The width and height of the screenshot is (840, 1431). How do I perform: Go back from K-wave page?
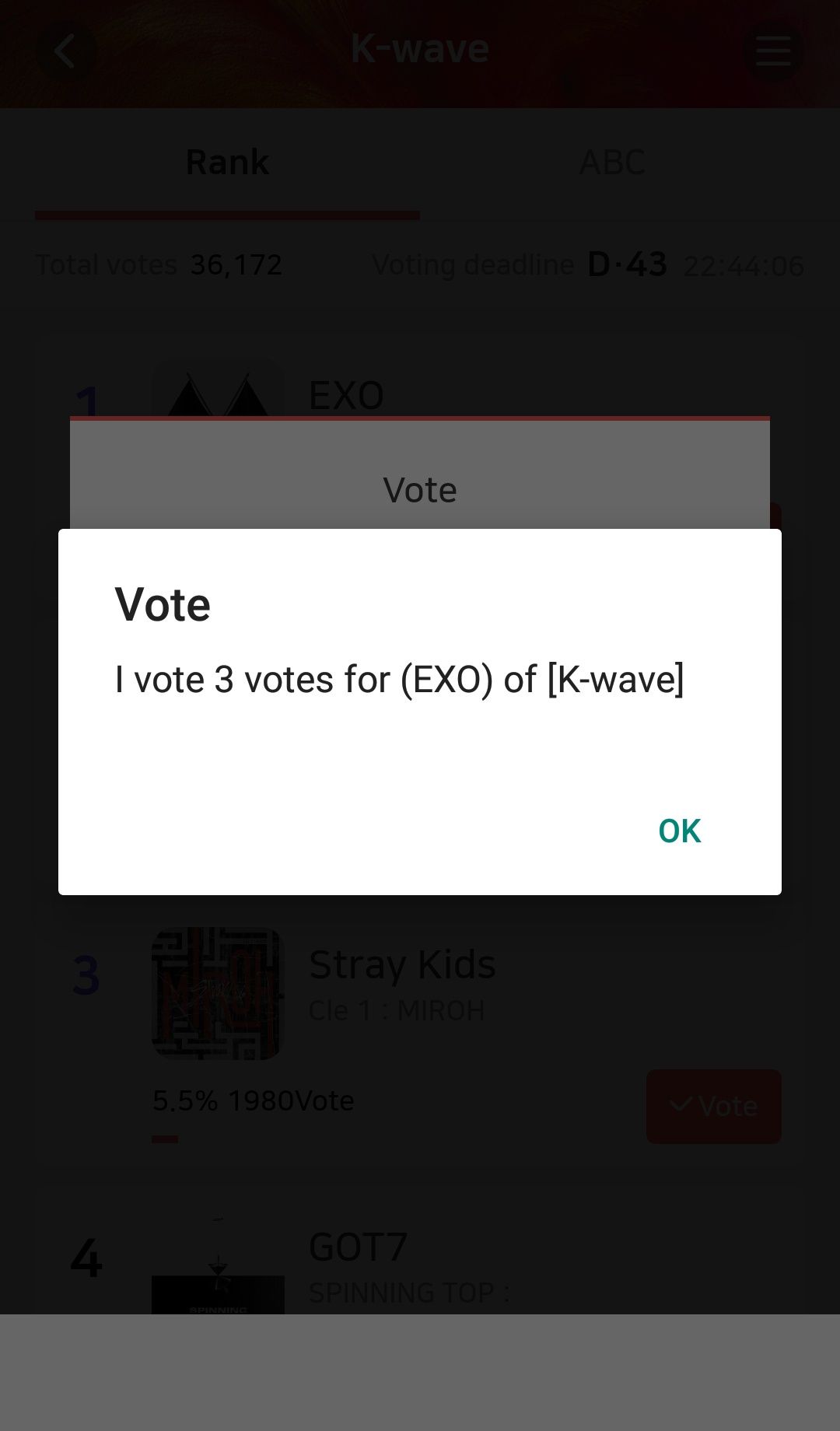[x=65, y=52]
